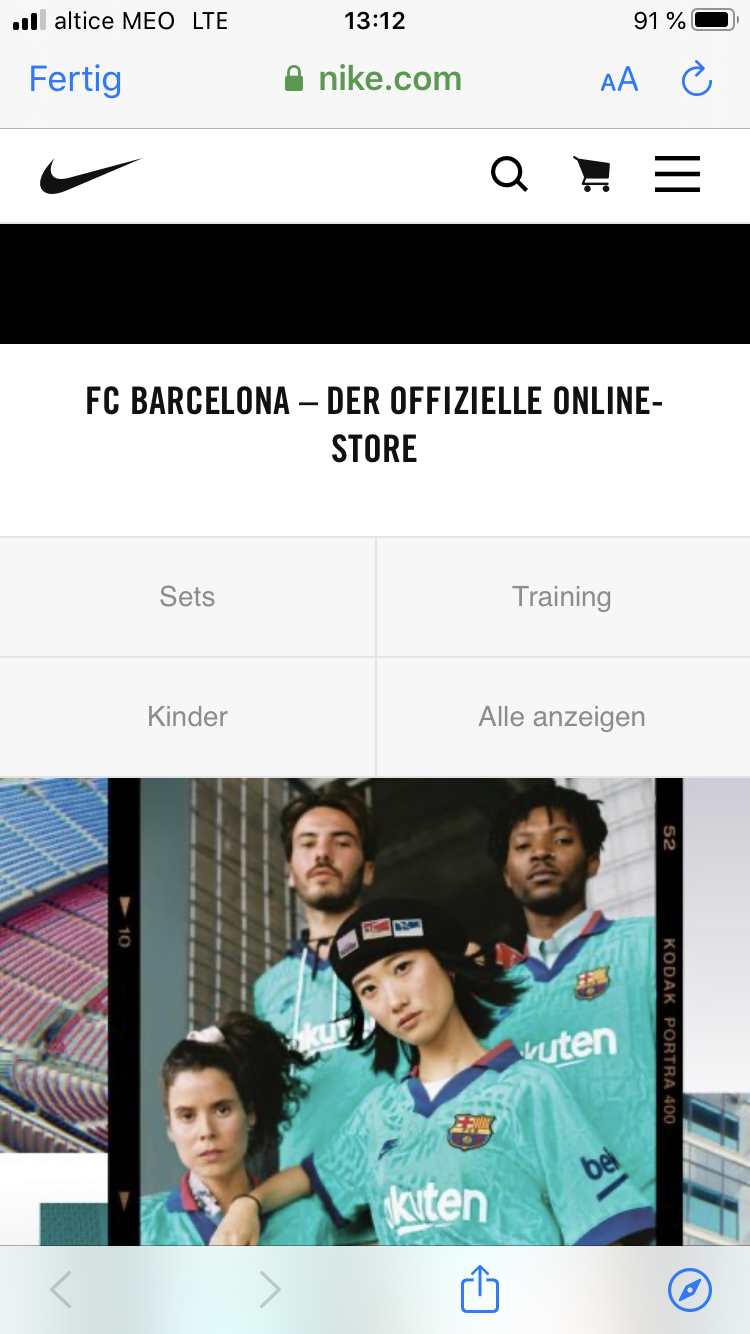Tap Fertig to close the browser view
This screenshot has width=750, height=1334.
coord(75,79)
